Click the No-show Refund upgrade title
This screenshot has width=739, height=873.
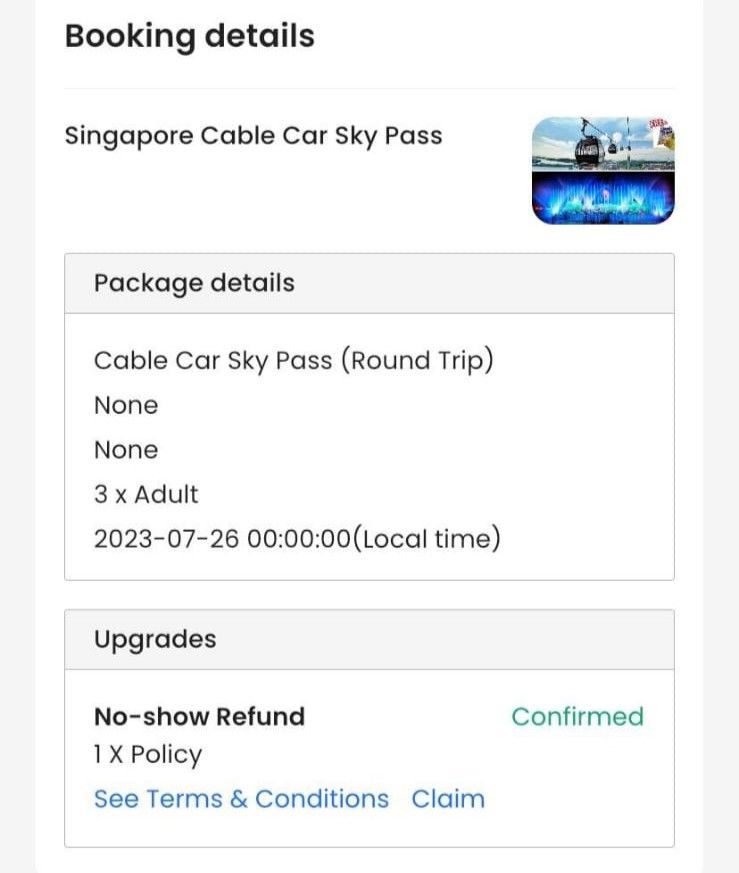pyautogui.click(x=199, y=716)
